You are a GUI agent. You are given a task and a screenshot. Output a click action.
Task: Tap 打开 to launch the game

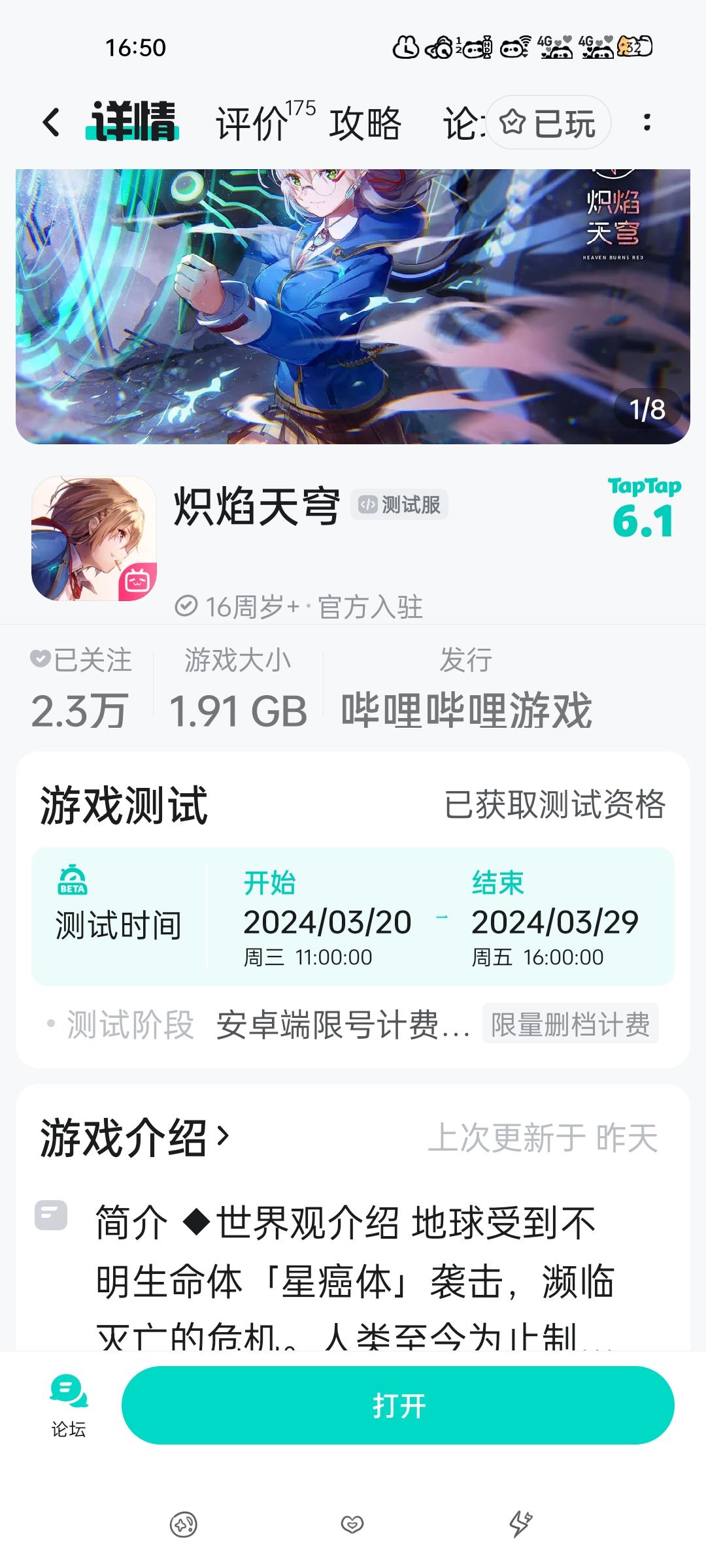(397, 1405)
